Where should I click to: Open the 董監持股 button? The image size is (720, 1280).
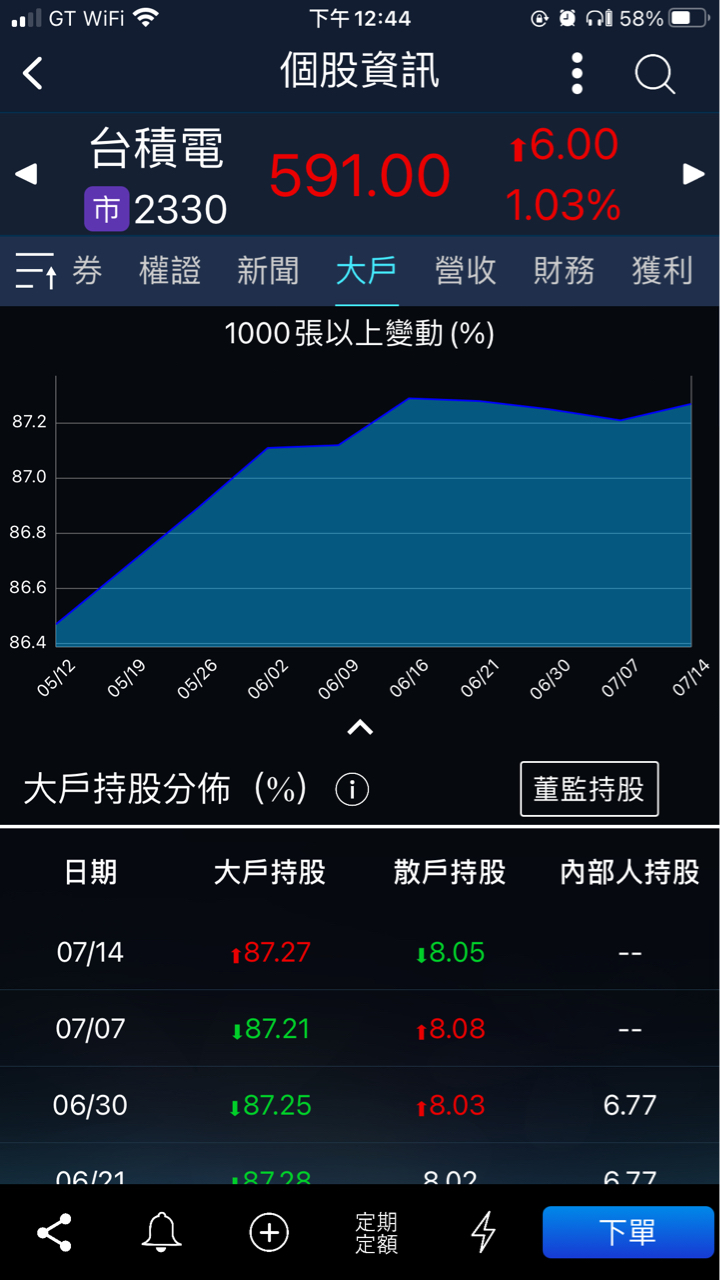click(x=589, y=789)
